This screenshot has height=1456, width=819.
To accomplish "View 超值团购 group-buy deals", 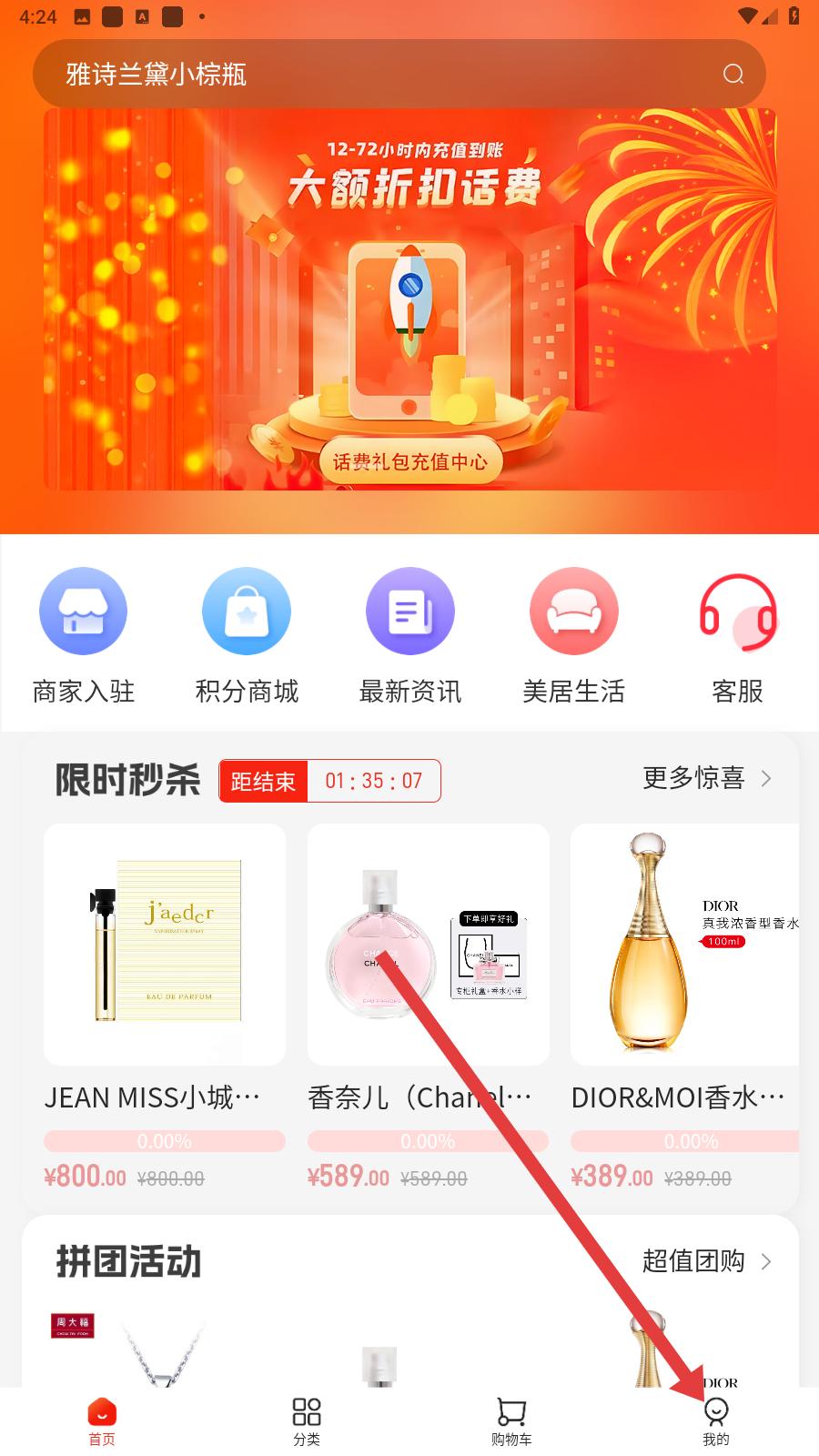I will pos(707,1261).
